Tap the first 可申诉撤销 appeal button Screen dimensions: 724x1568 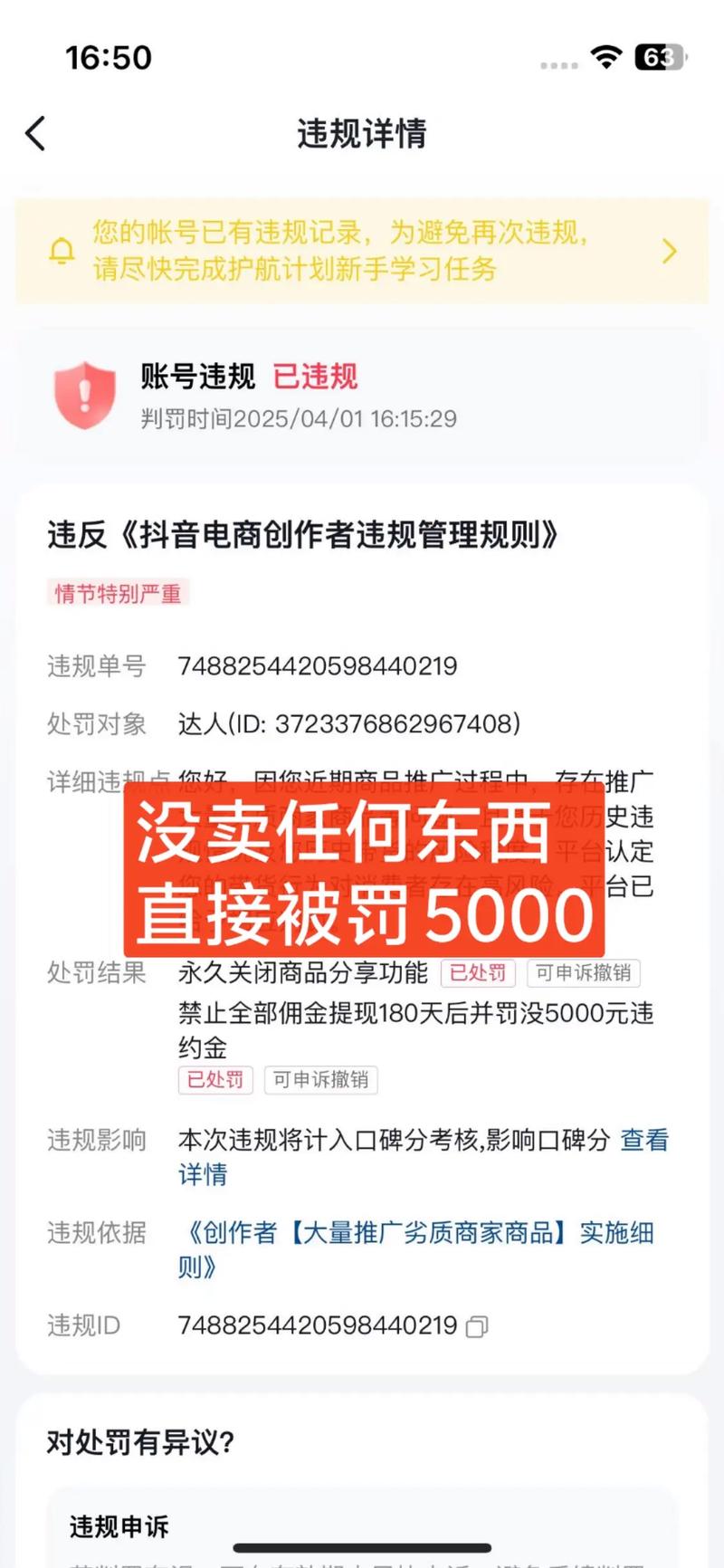coord(583,973)
